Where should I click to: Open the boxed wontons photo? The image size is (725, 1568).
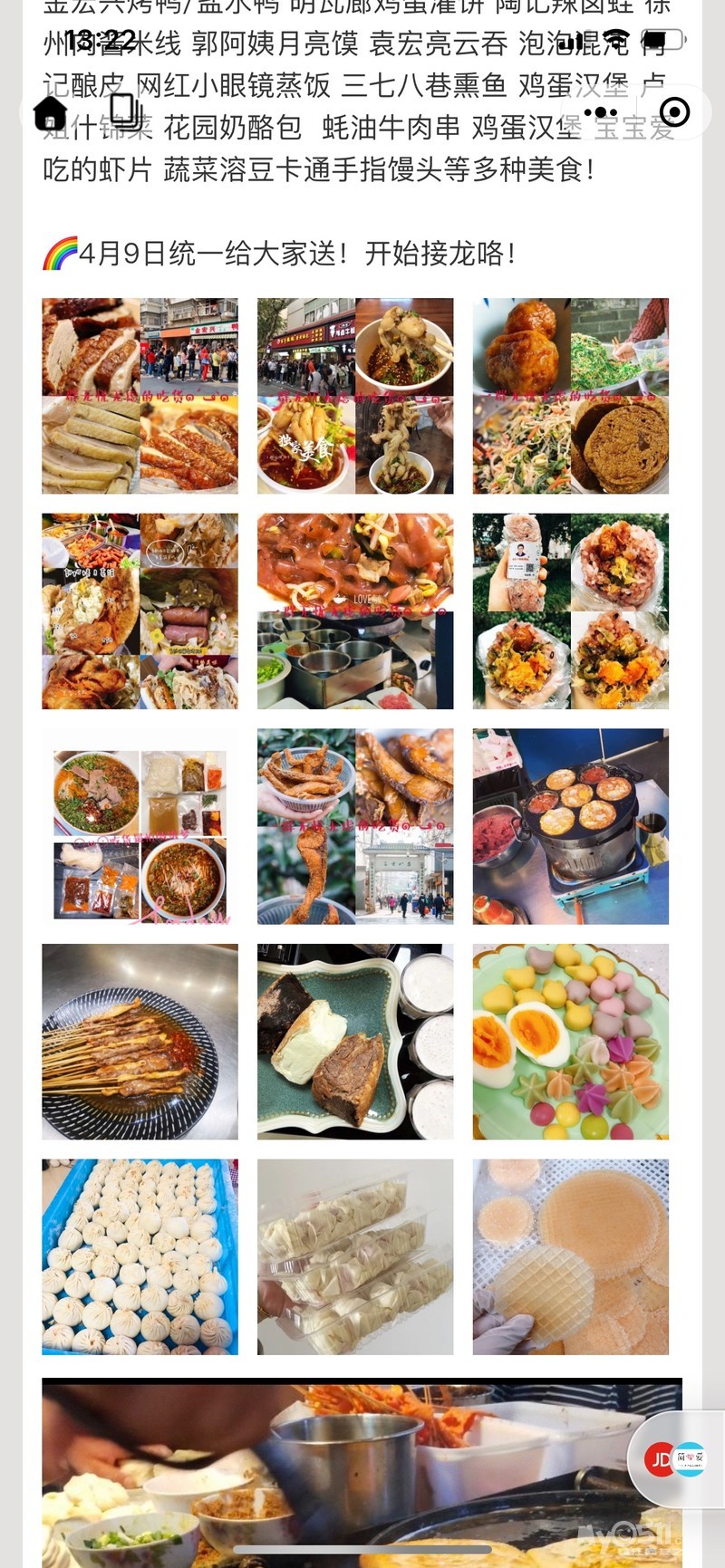coord(354,1256)
